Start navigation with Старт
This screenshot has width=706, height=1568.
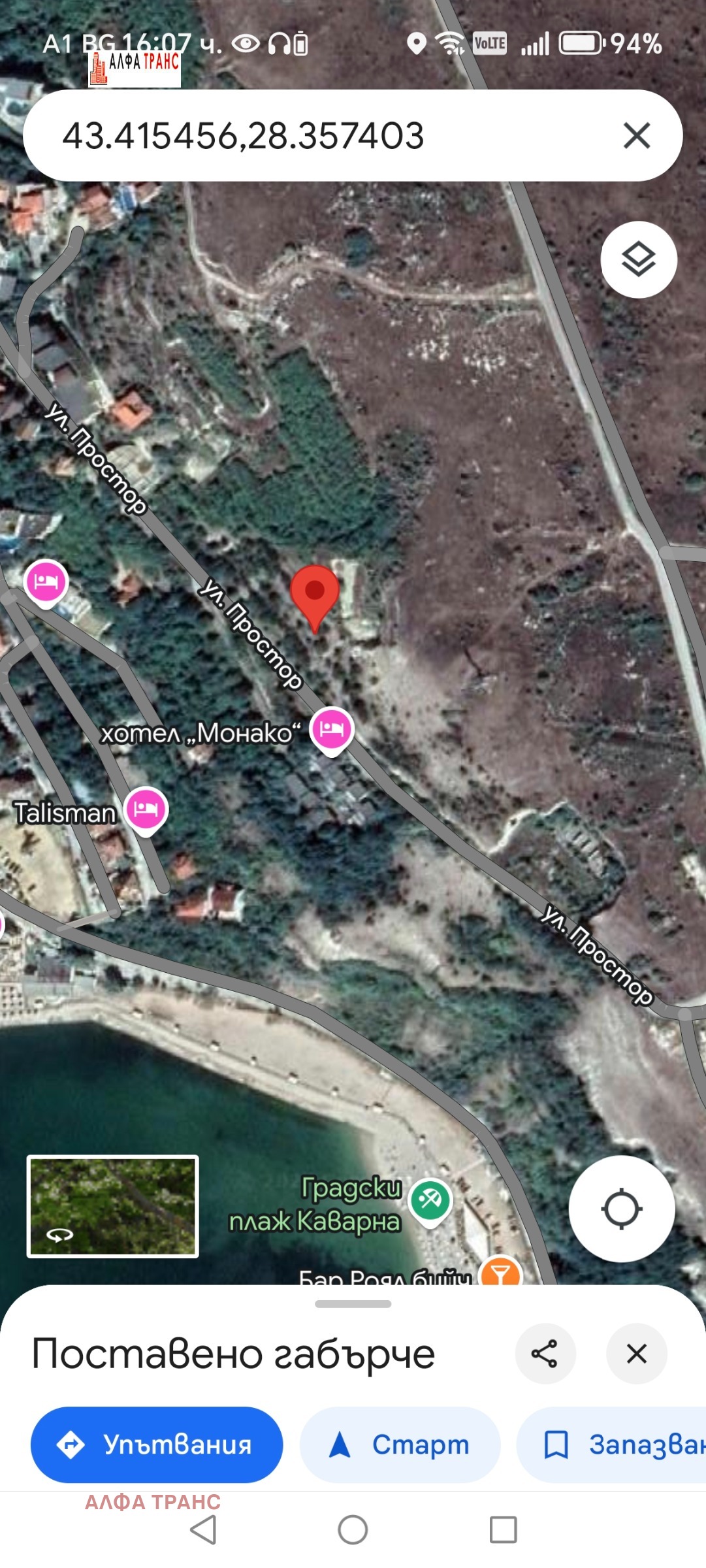(400, 1445)
